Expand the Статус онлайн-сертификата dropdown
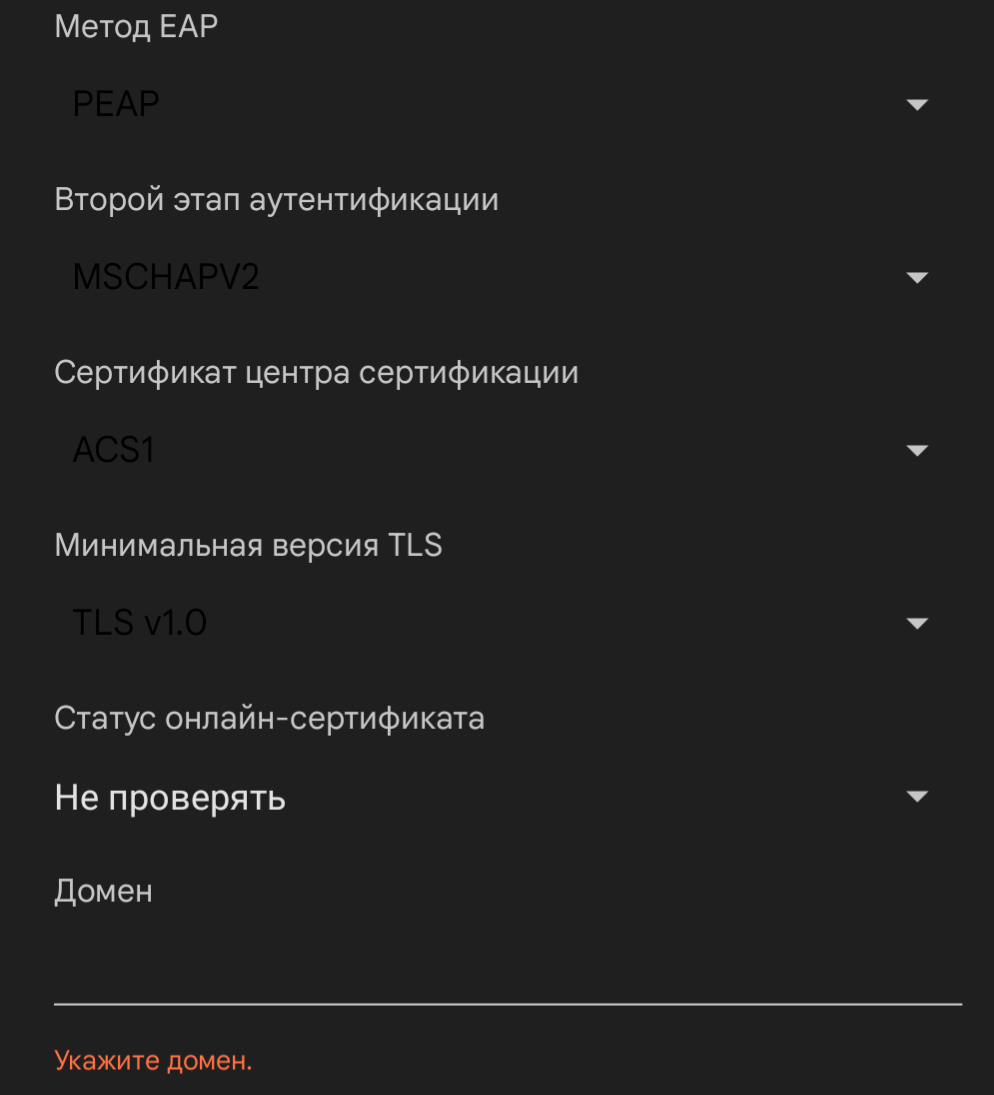Image resolution: width=994 pixels, height=1095 pixels. click(x=500, y=797)
